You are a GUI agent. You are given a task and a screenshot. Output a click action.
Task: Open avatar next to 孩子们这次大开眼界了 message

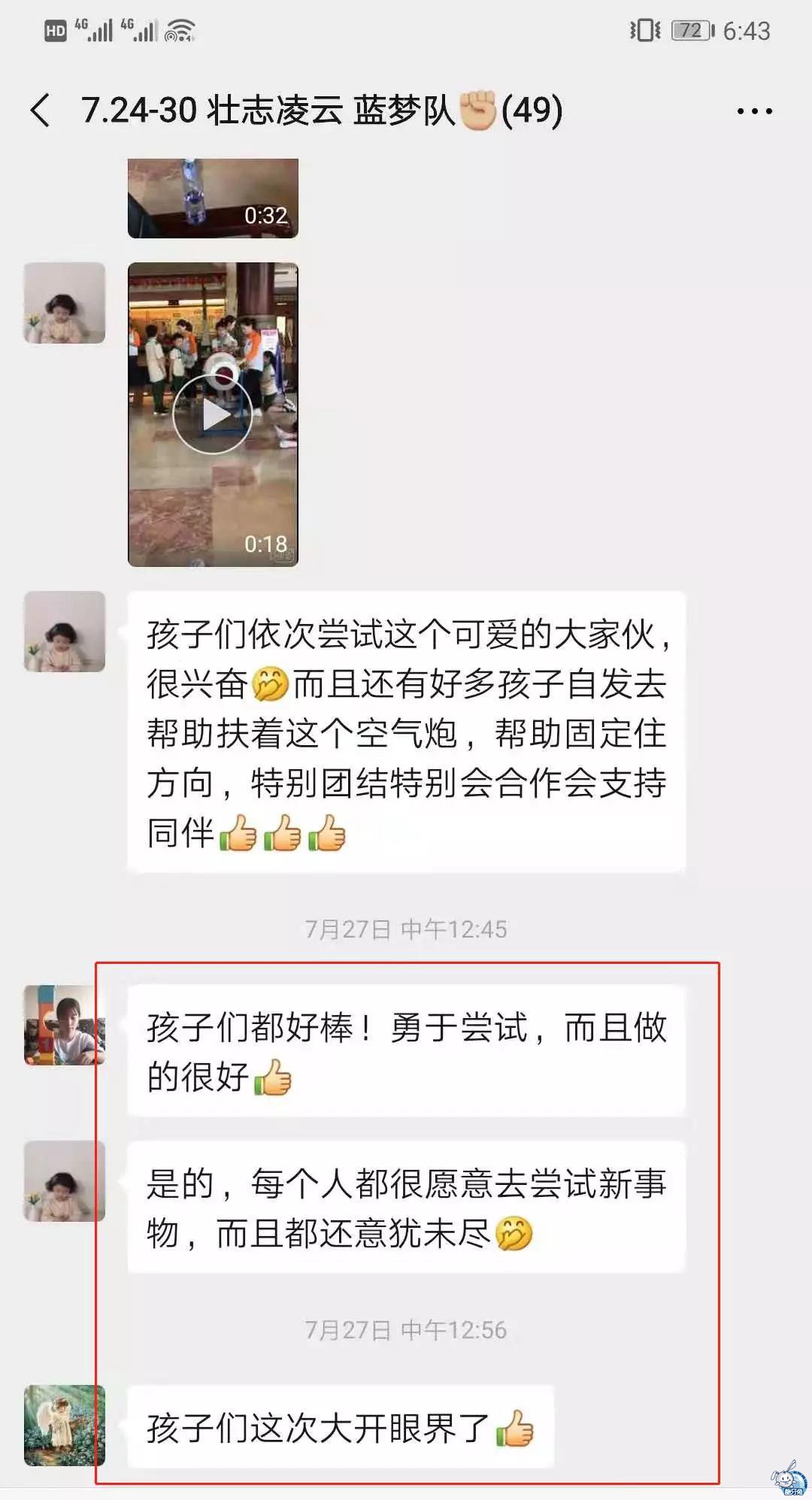click(x=65, y=1426)
